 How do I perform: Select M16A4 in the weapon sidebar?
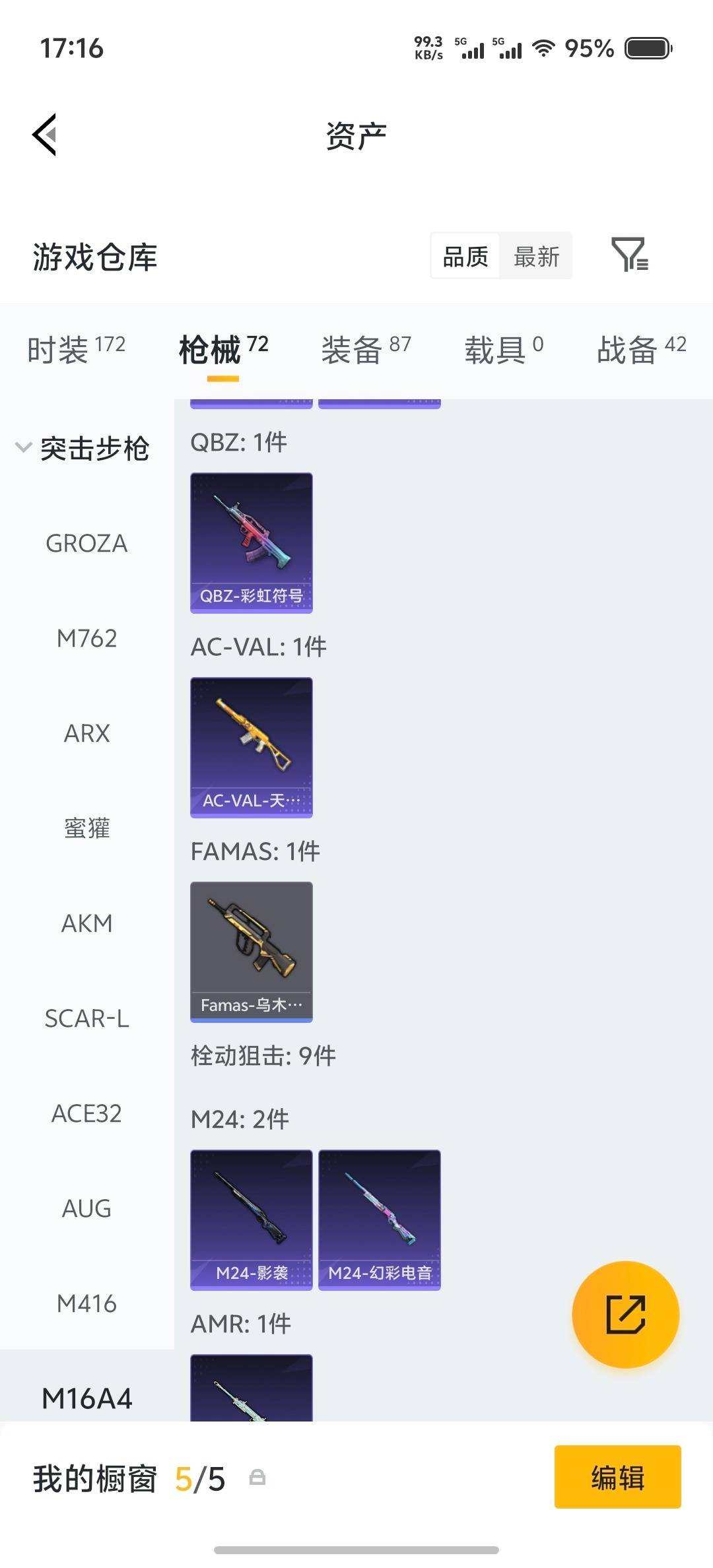[88, 1398]
